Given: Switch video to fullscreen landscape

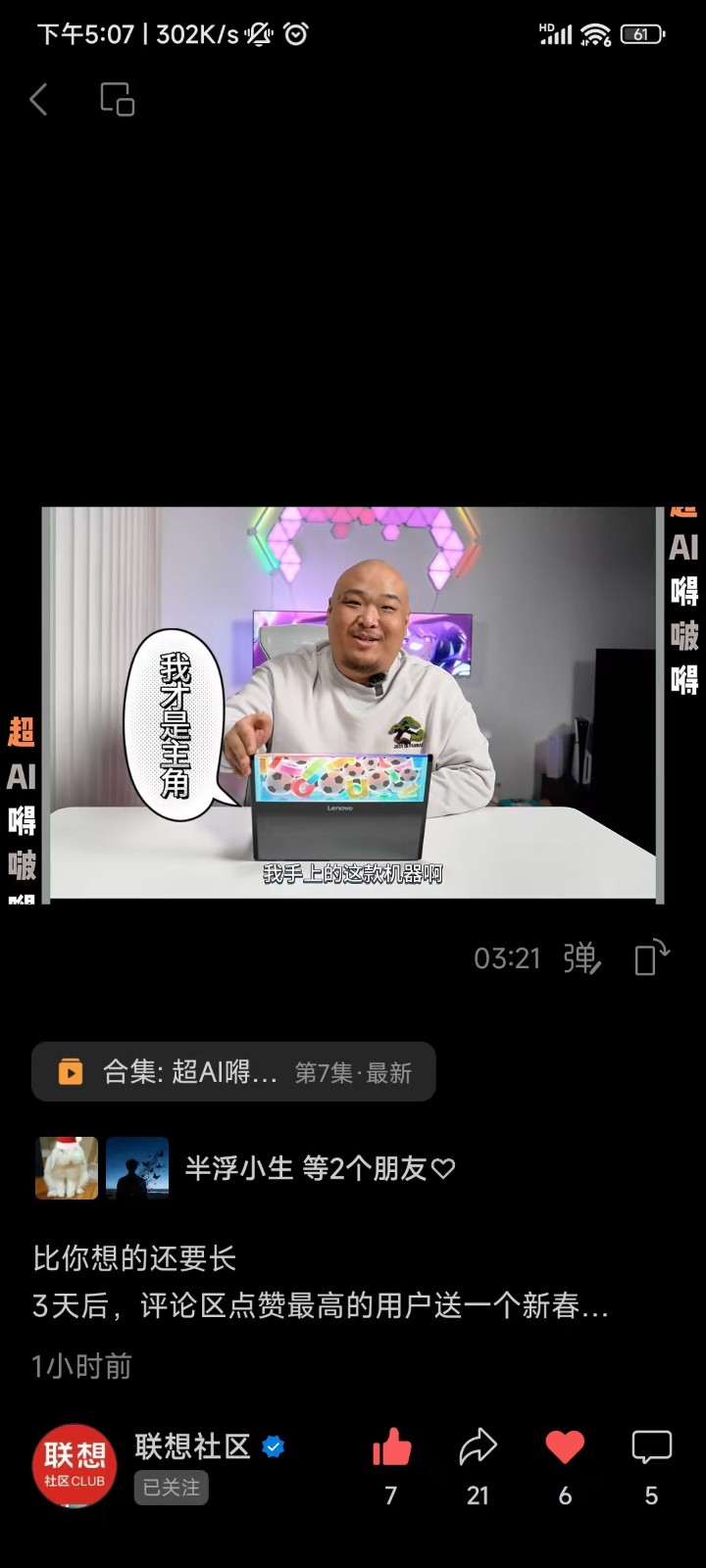Looking at the screenshot, I should pyautogui.click(x=652, y=957).
